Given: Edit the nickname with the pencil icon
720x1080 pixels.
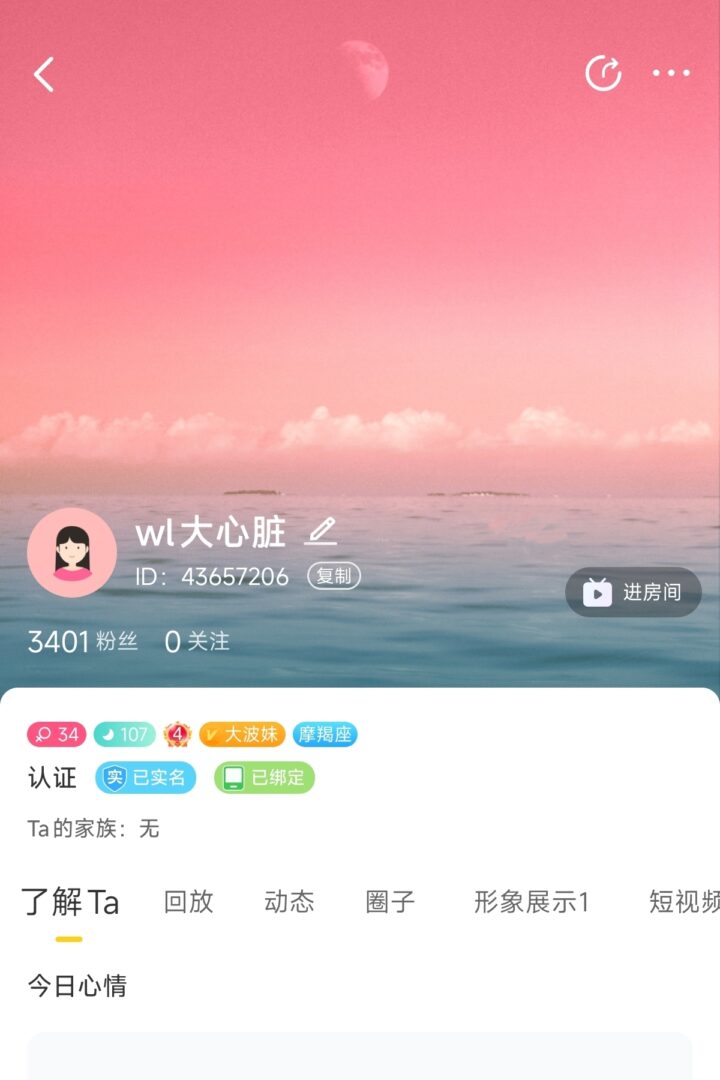Looking at the screenshot, I should (321, 532).
